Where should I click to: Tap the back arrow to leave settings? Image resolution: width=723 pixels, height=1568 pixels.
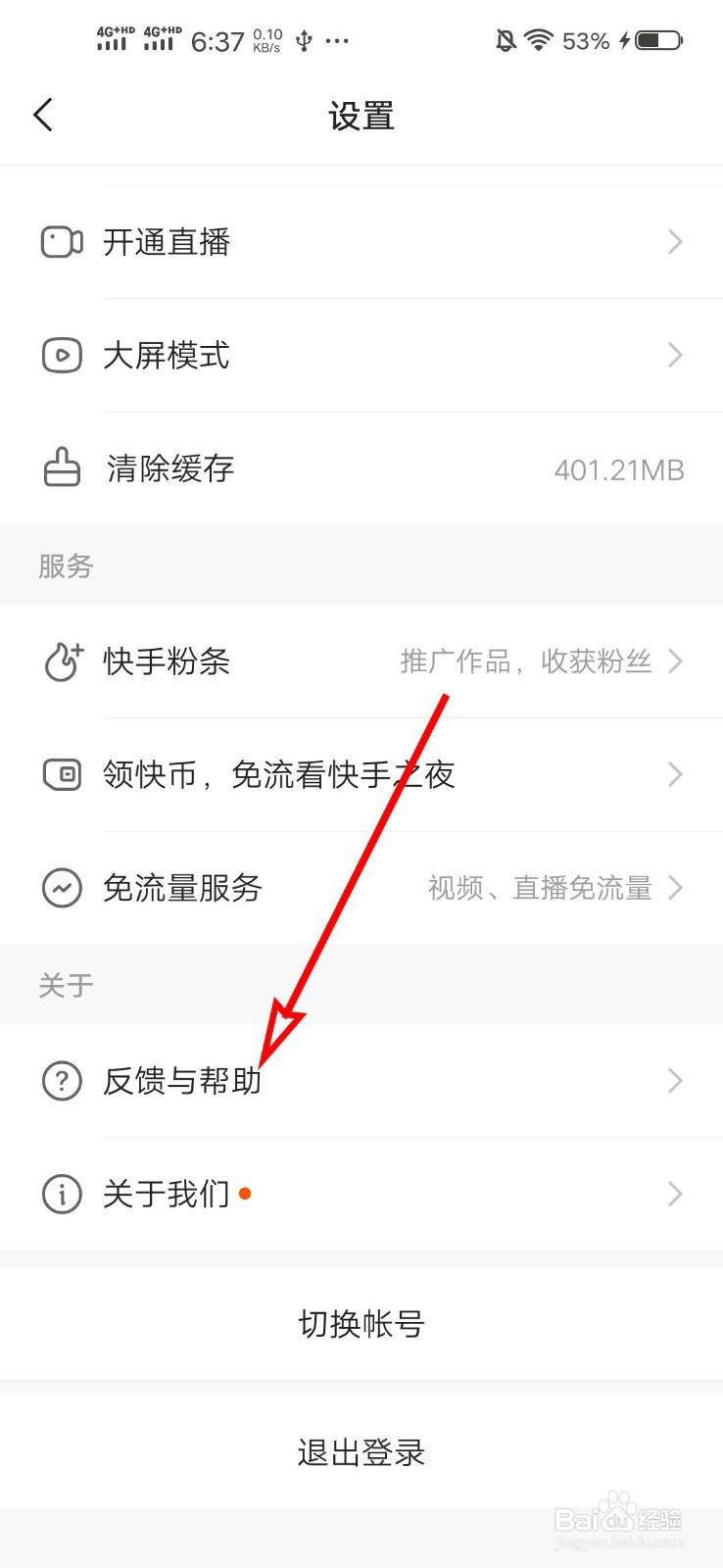pos(43,115)
